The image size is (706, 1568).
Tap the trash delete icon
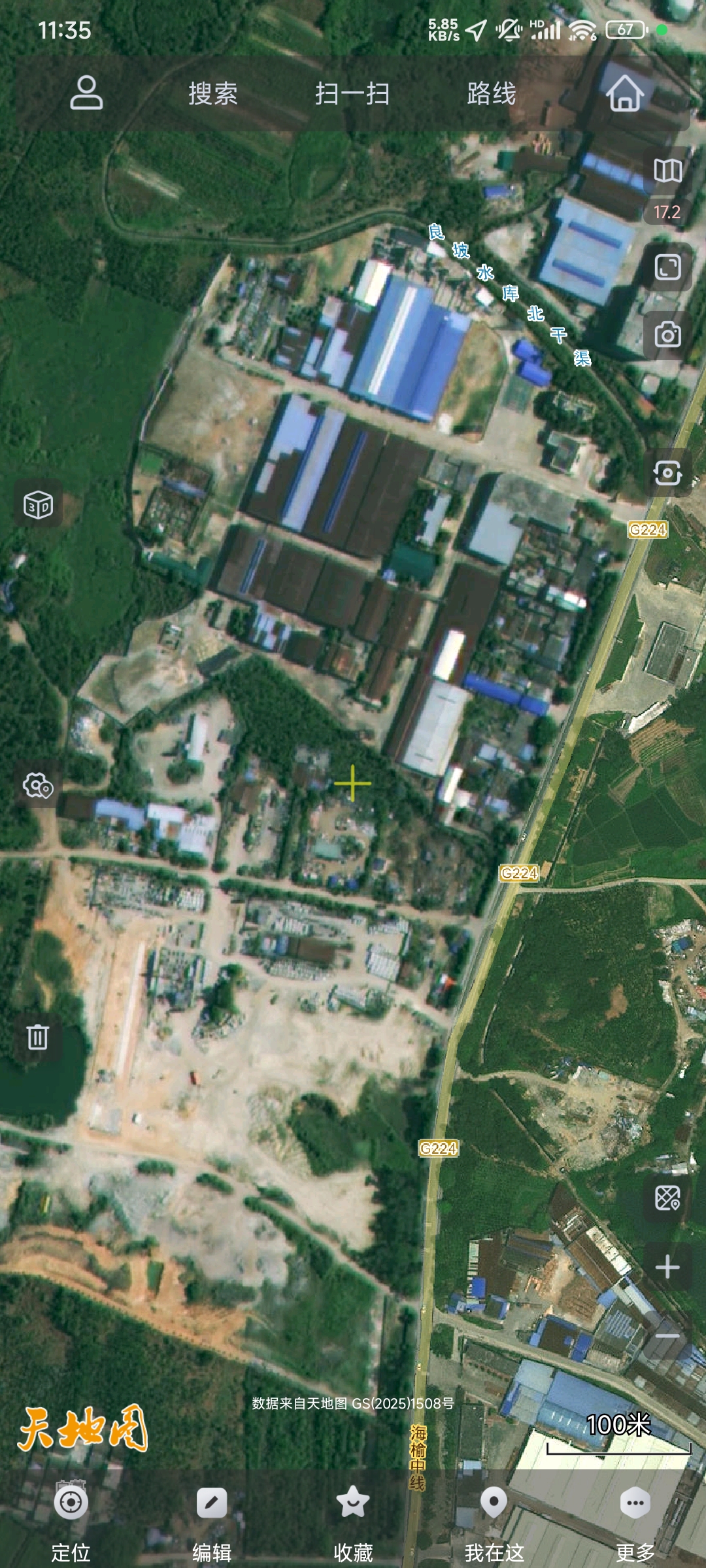38,1037
